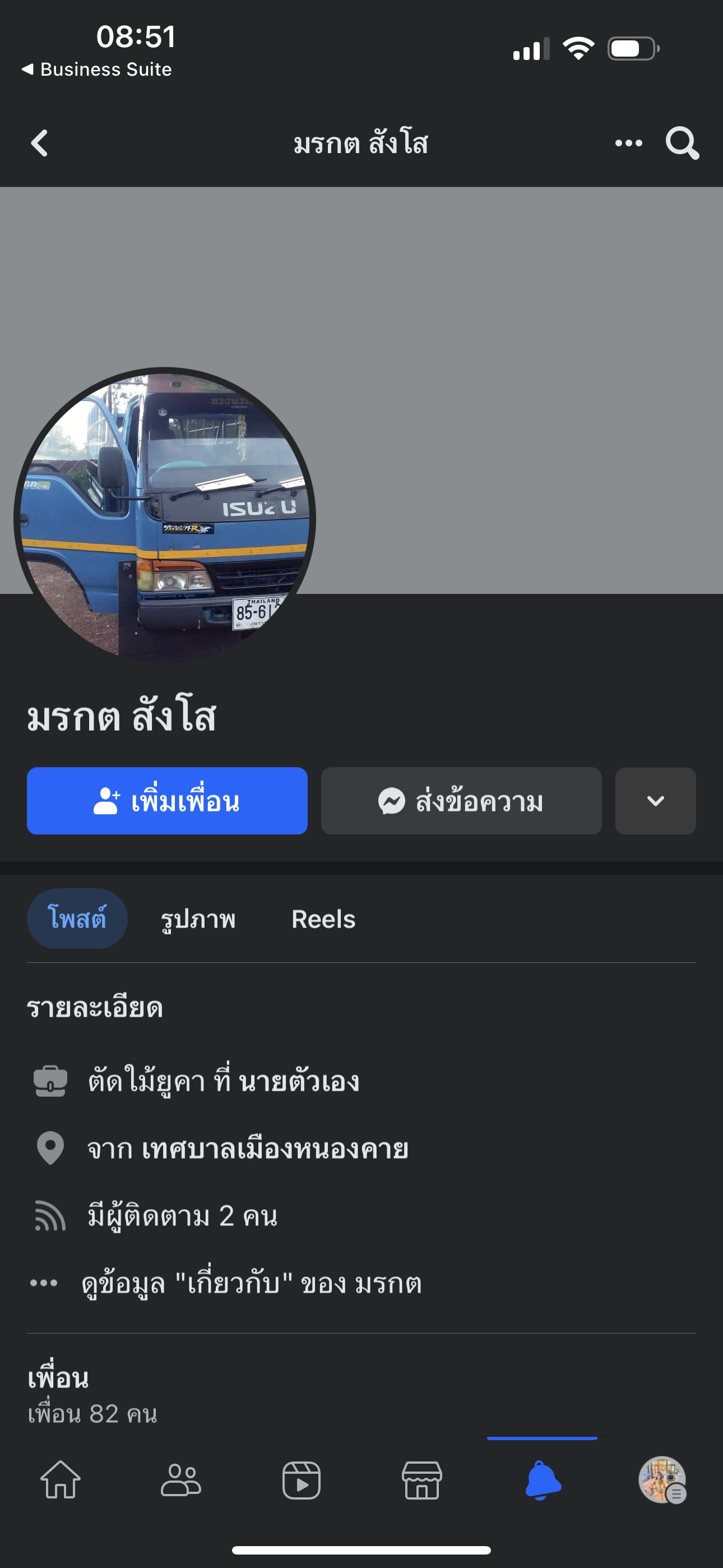Screen dimensions: 723x1568
Task: Expand more actions with the chevron button
Action: (655, 800)
